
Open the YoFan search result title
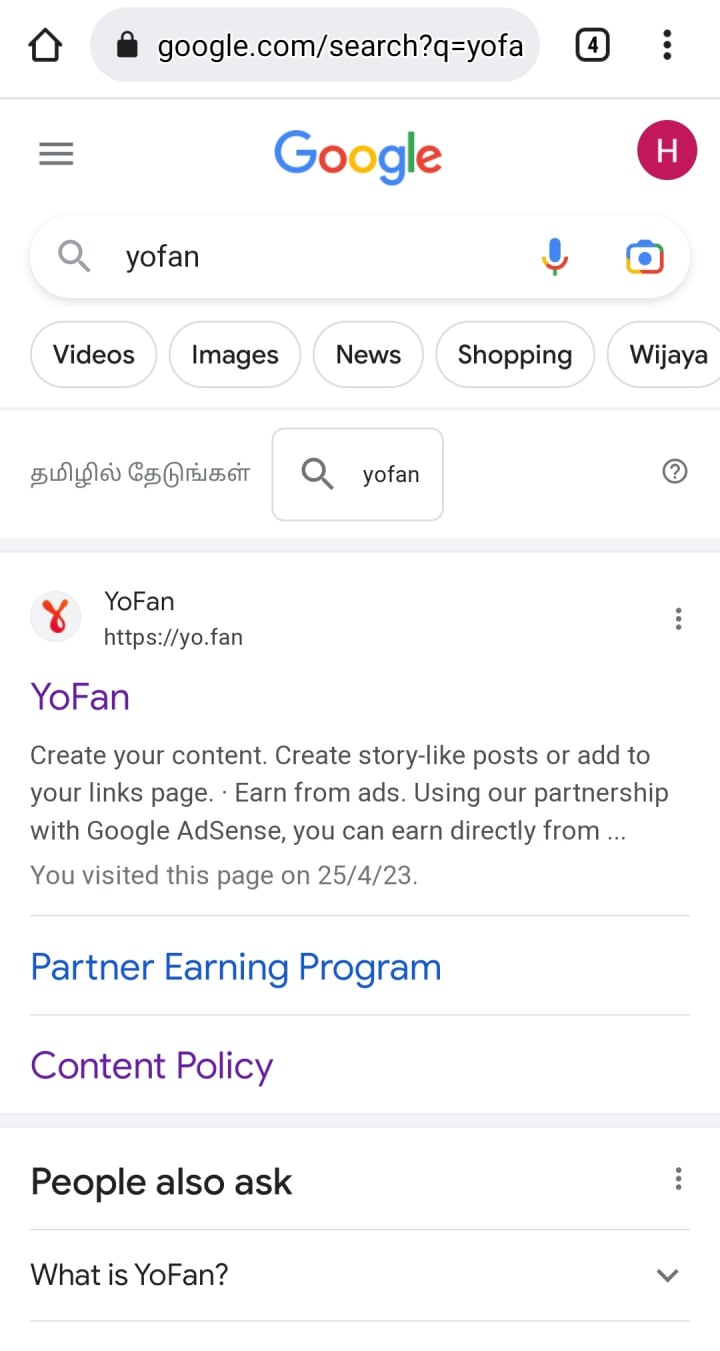click(80, 696)
